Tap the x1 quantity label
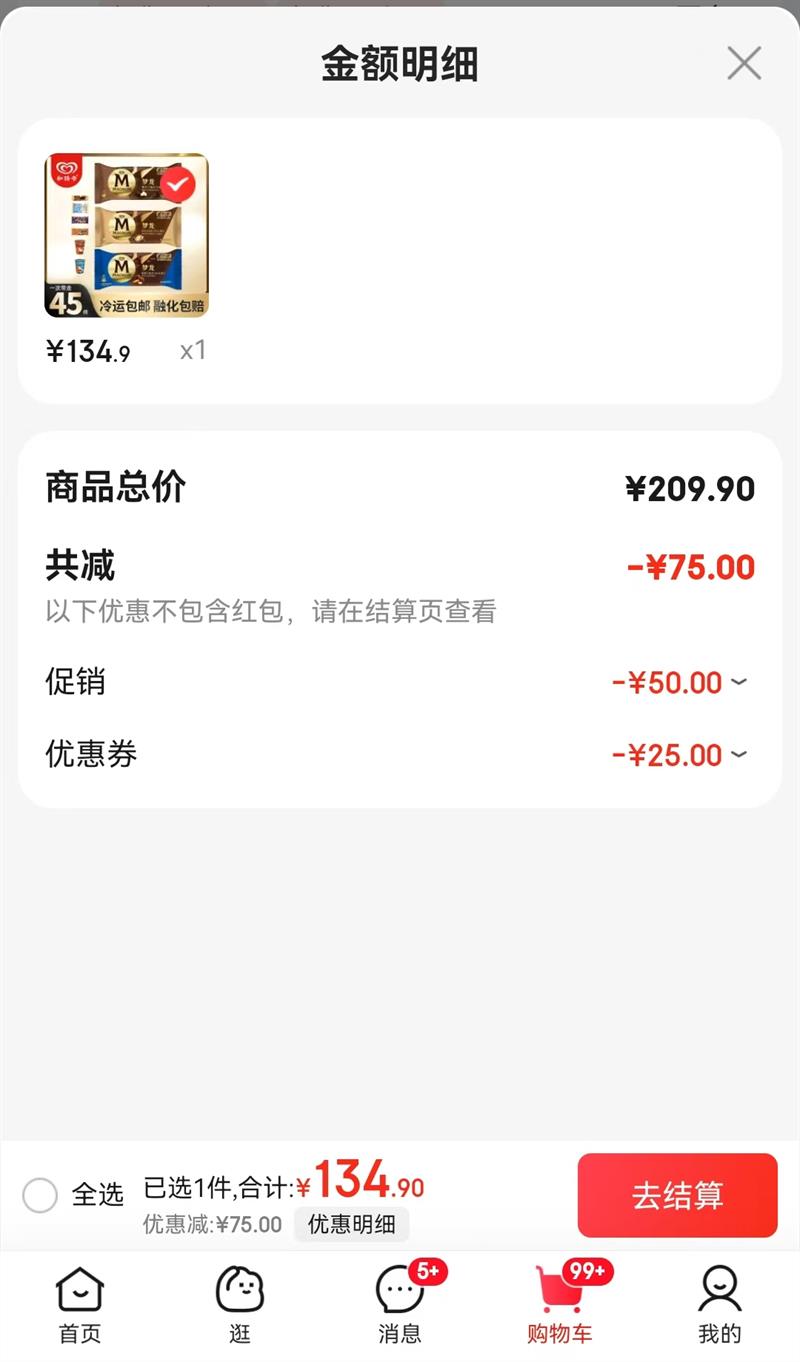The height and width of the screenshot is (1362, 800). coord(193,350)
